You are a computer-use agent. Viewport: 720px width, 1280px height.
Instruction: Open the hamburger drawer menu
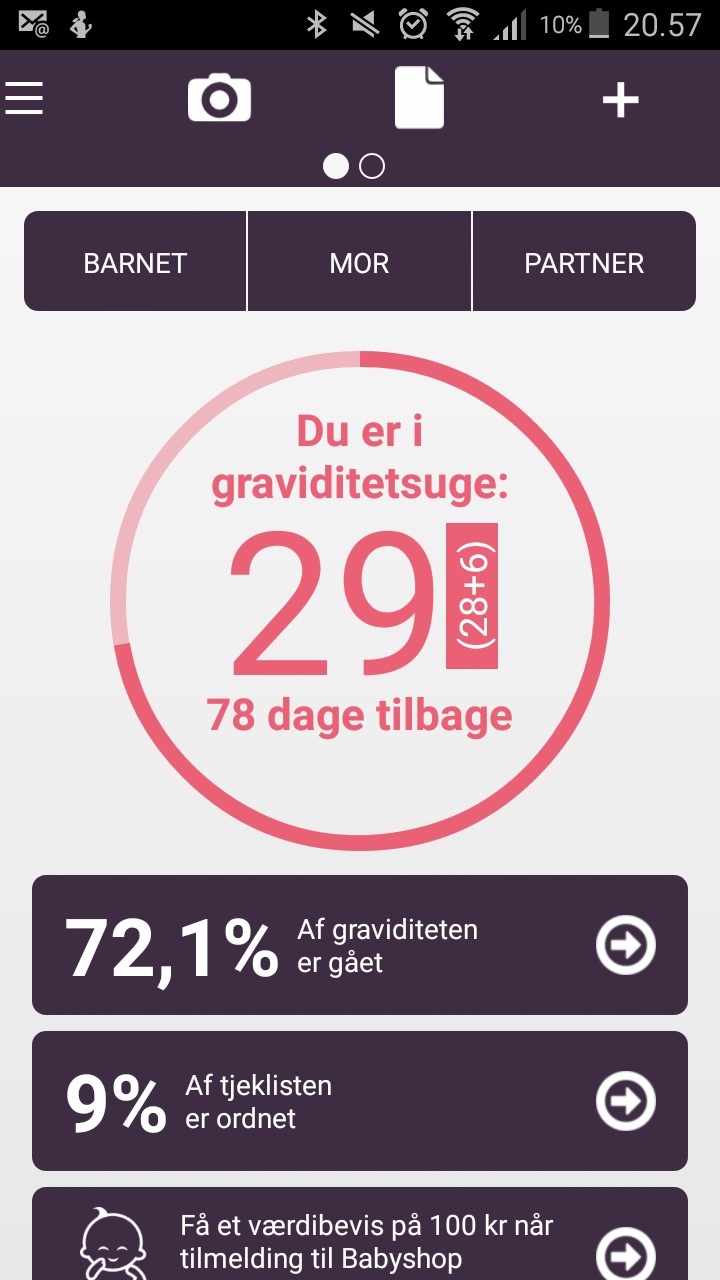(24, 99)
